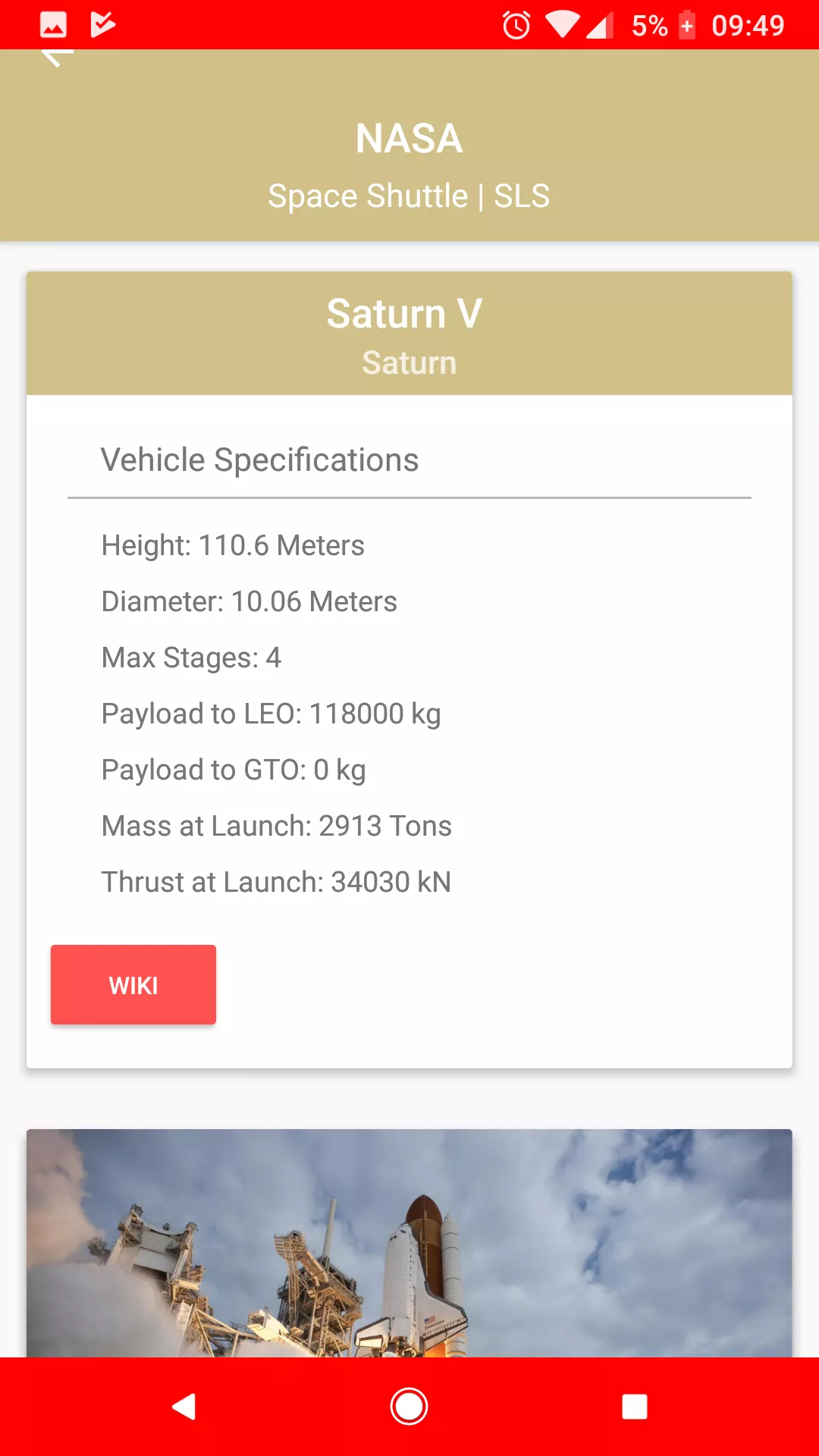Tap the back arrow in the header

pos(56,58)
